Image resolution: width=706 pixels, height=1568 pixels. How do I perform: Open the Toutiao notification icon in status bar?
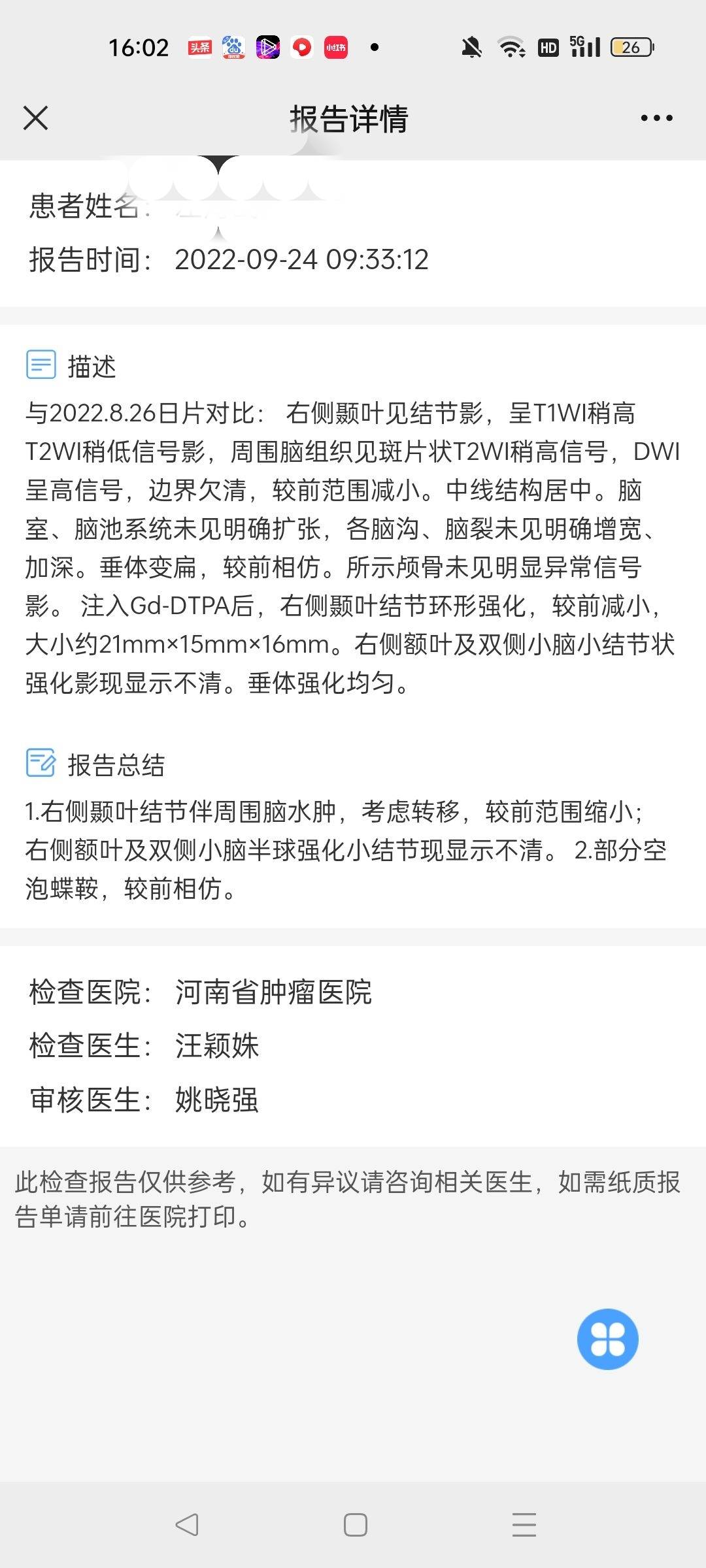click(199, 47)
